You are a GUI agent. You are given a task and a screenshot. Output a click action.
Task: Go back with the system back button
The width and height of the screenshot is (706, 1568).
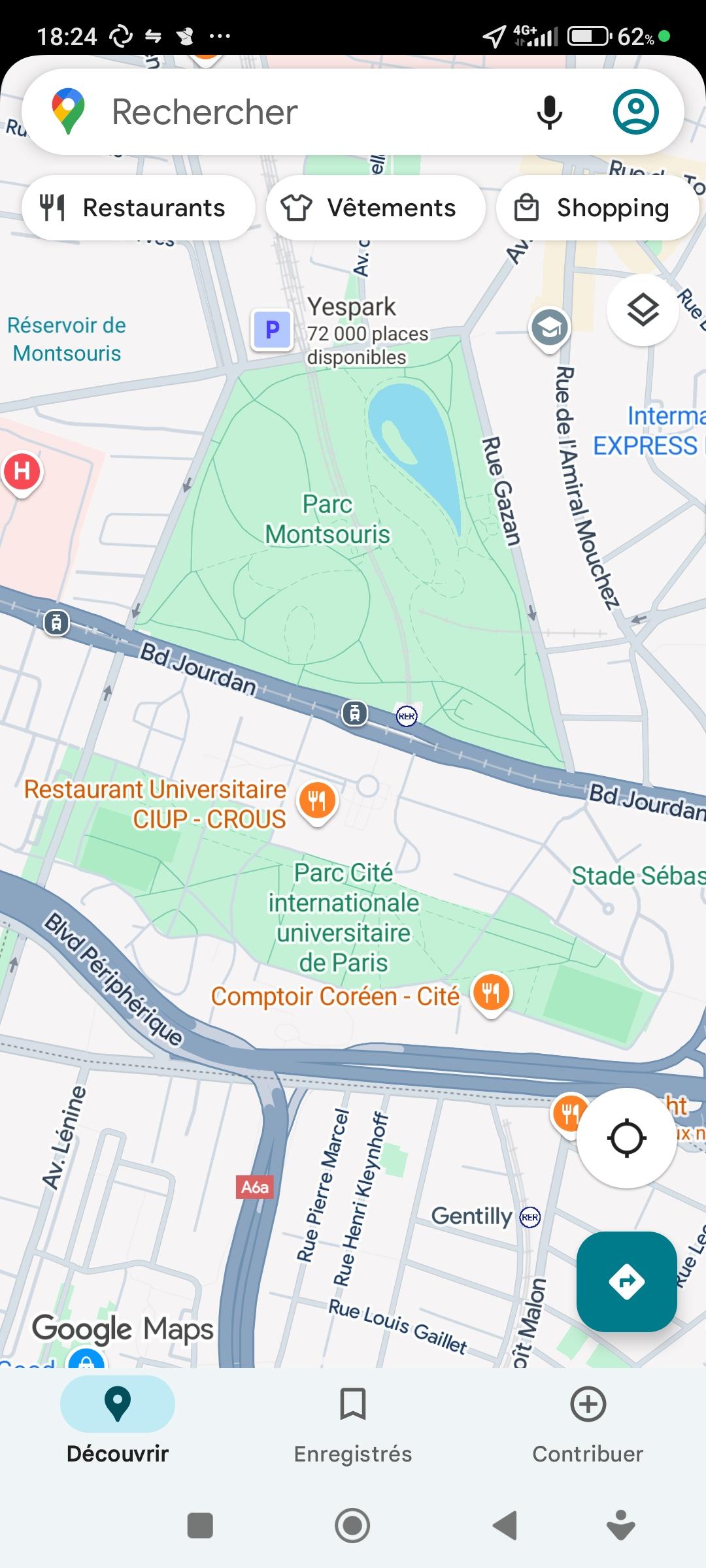pyautogui.click(x=505, y=1526)
